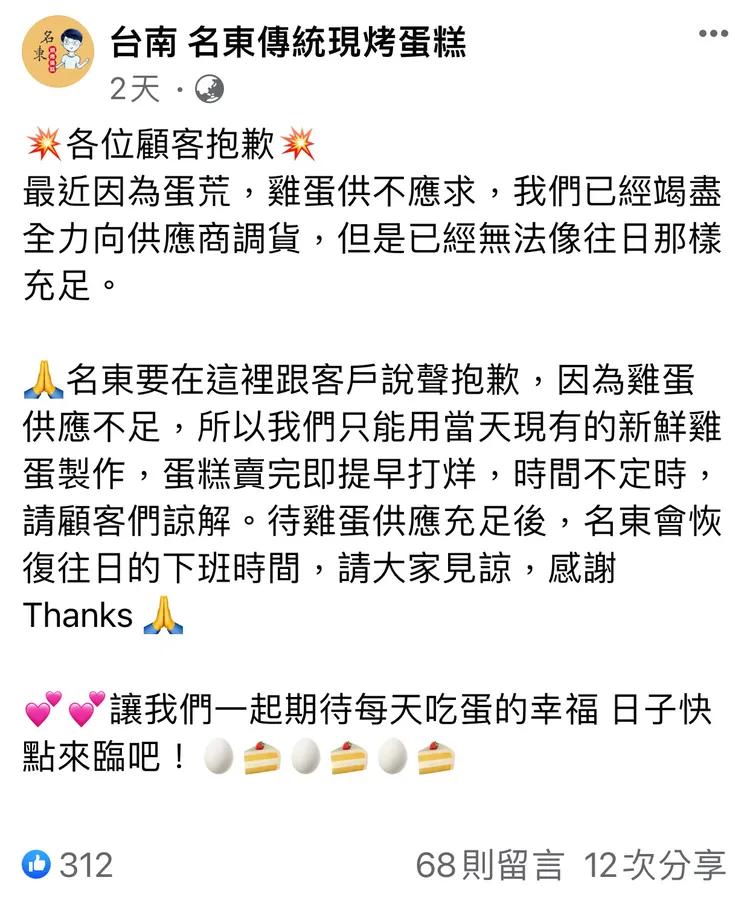Open the post options ellipsis menu

click(712, 33)
